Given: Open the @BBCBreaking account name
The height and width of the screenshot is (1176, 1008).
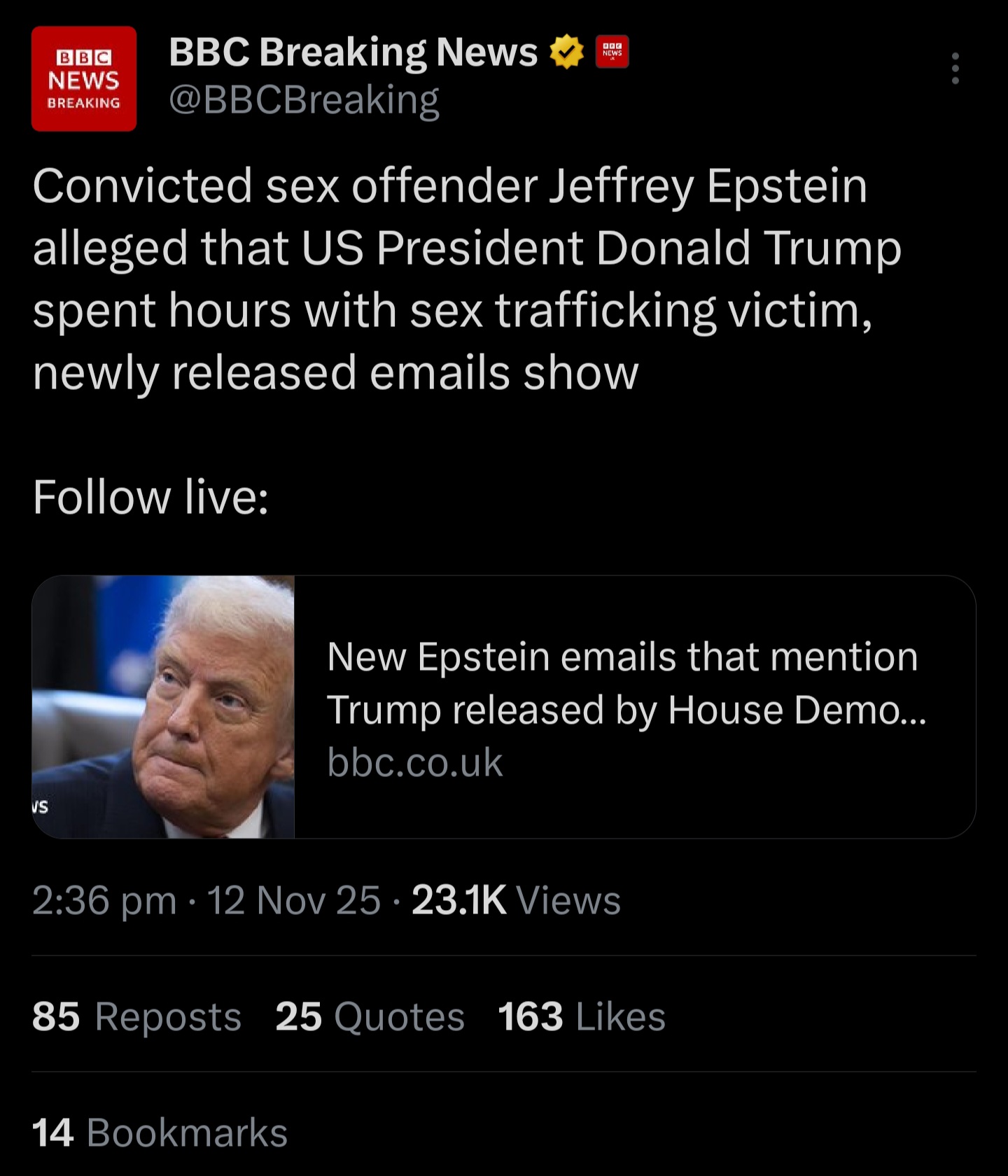Looking at the screenshot, I should tap(304, 100).
